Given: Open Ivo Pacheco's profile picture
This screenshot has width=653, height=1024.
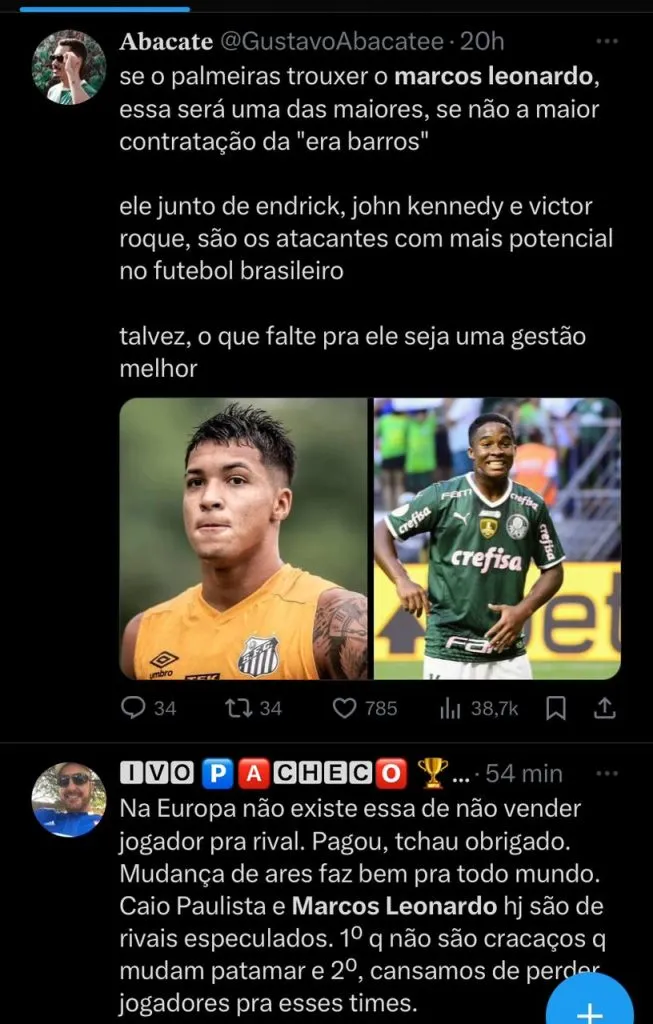Looking at the screenshot, I should [69, 799].
